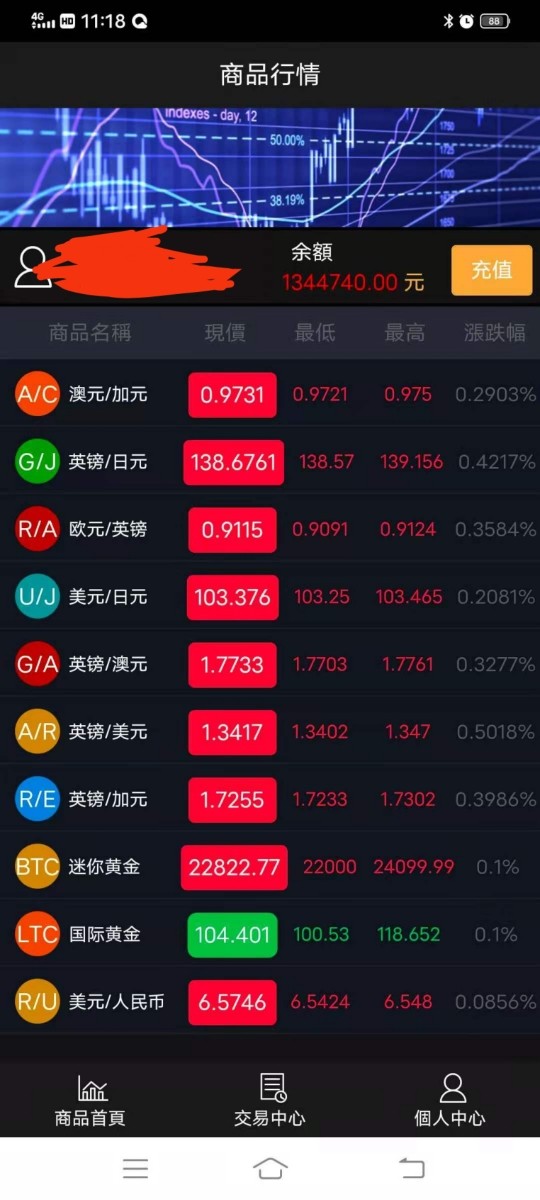Open the 英镑/日元 commodity row
This screenshot has height=1200, width=540.
click(x=270, y=462)
